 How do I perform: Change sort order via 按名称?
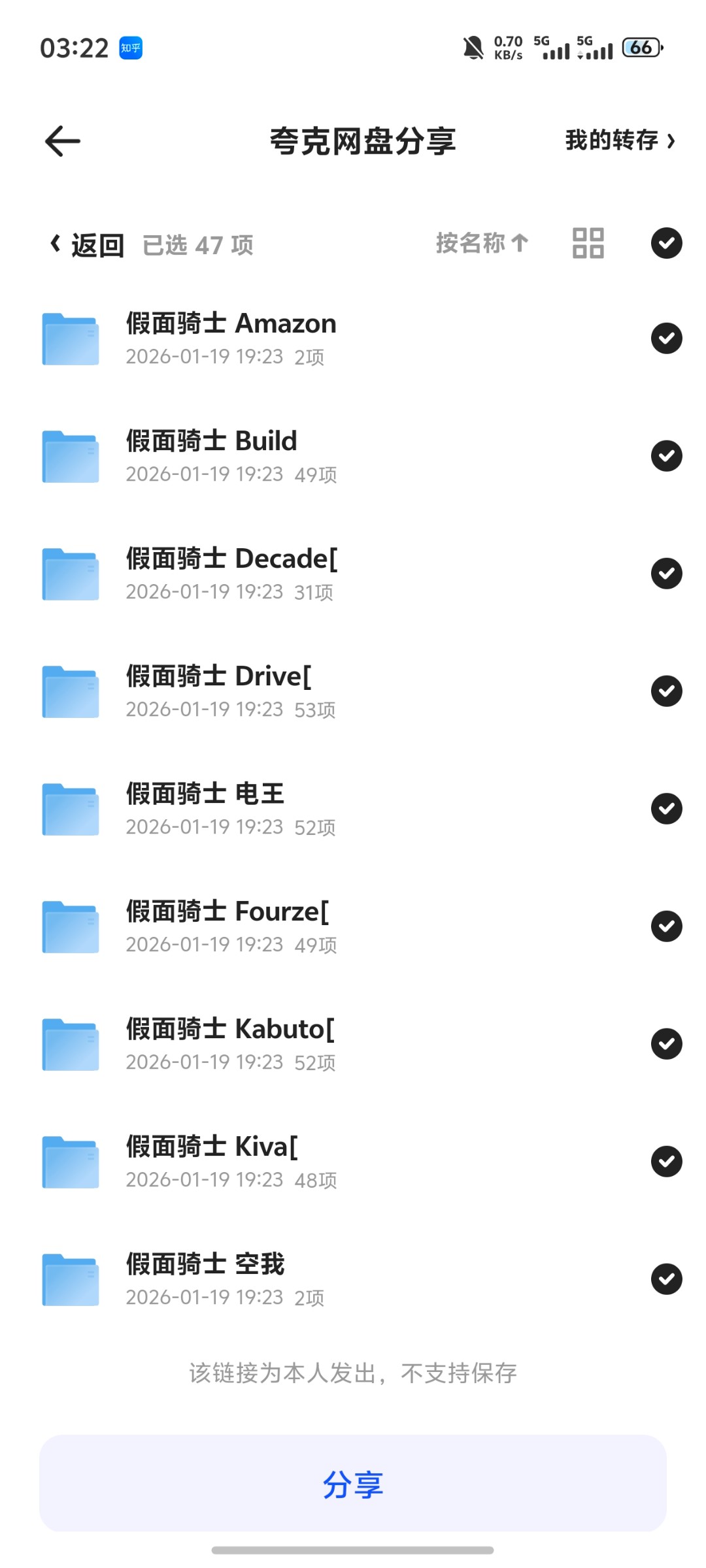point(482,243)
